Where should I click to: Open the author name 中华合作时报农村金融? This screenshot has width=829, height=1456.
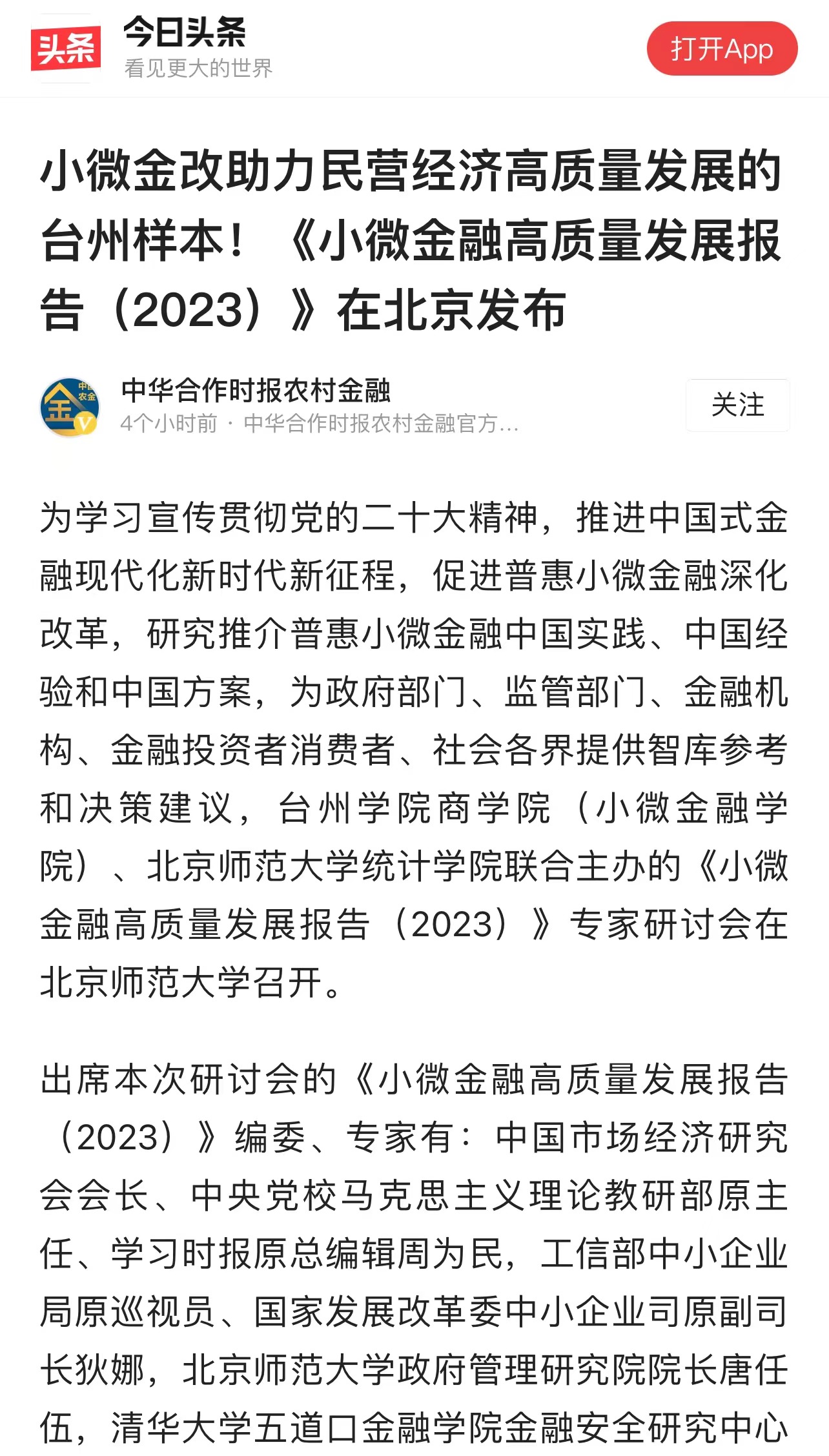256,391
